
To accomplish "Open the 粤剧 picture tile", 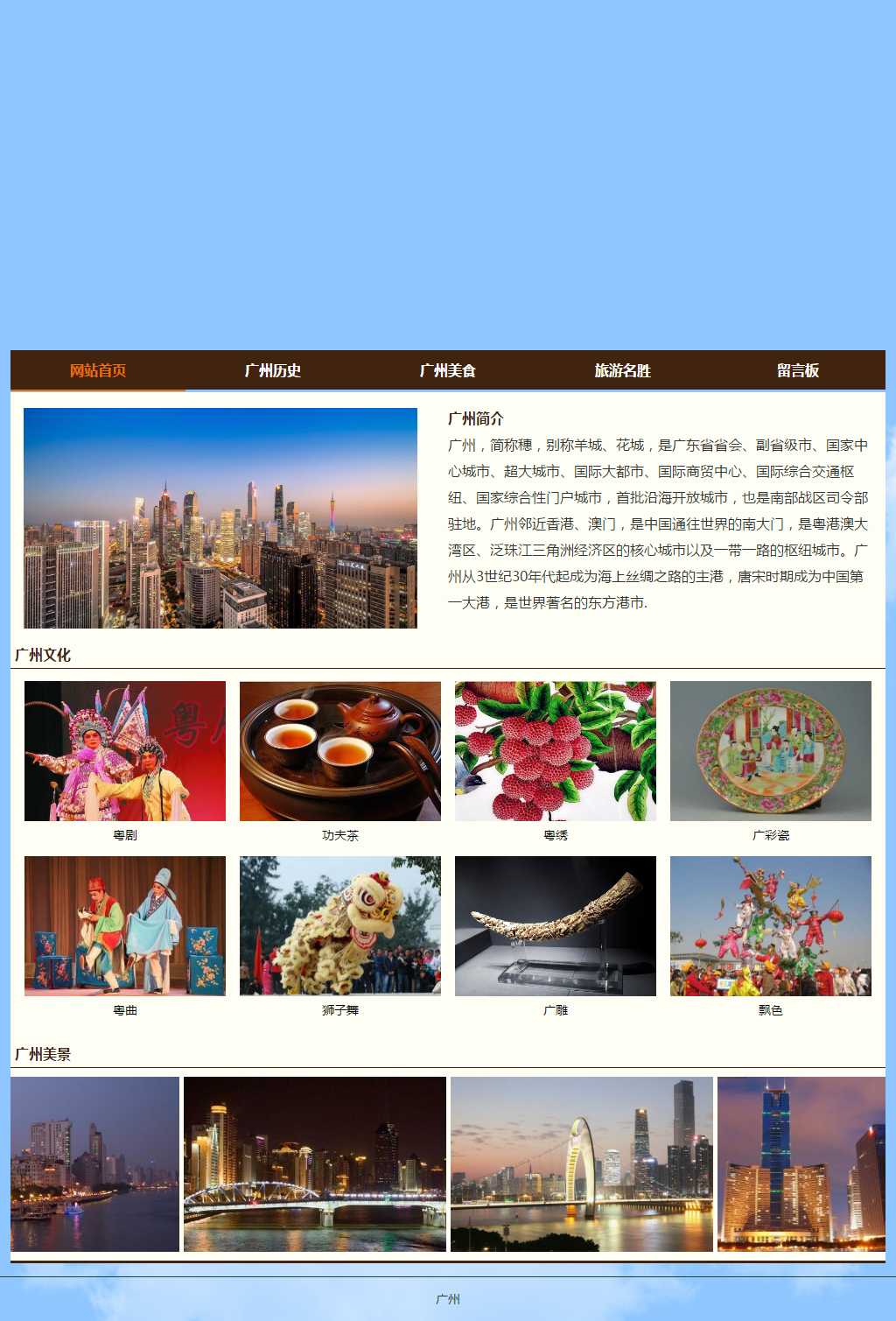I will click(x=125, y=751).
